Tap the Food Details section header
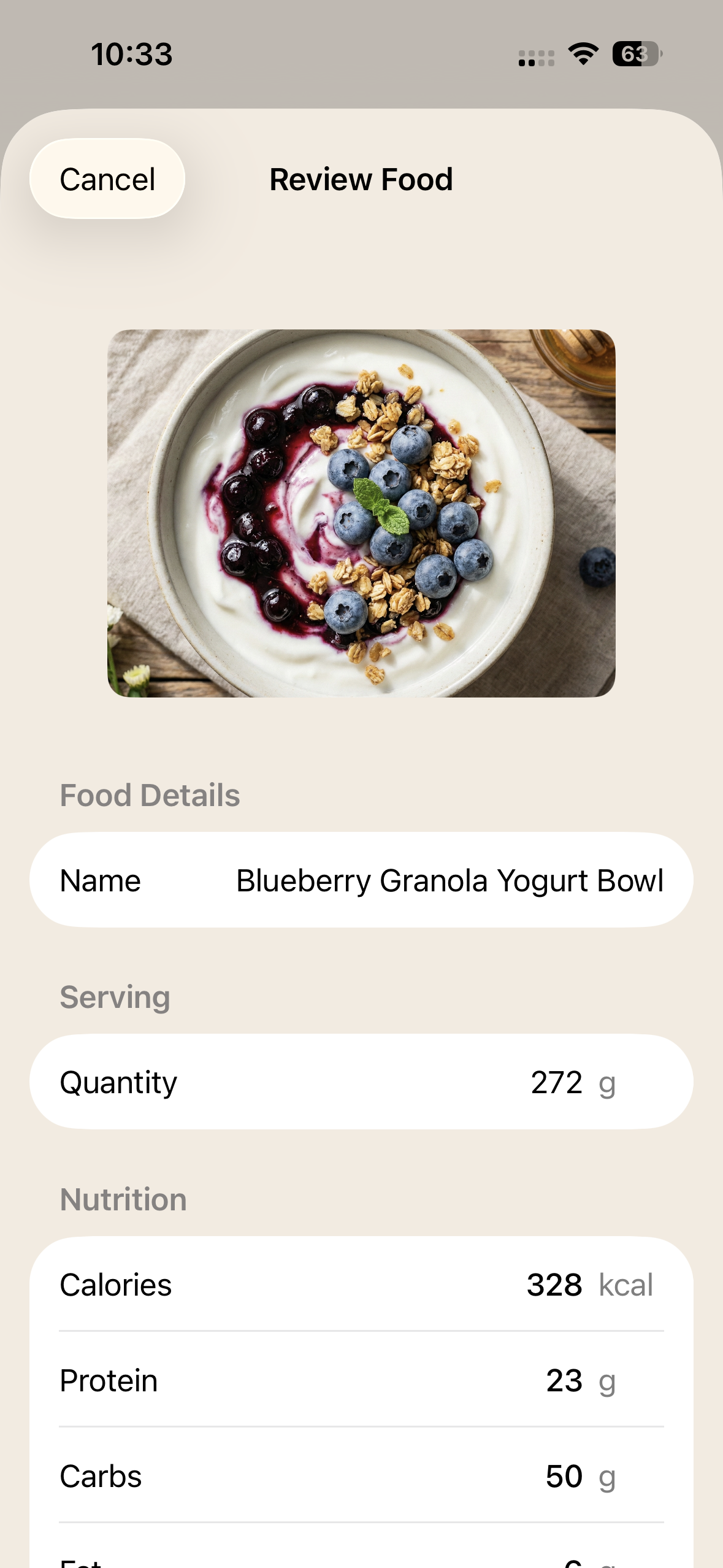Viewport: 723px width, 1568px height. (150, 795)
